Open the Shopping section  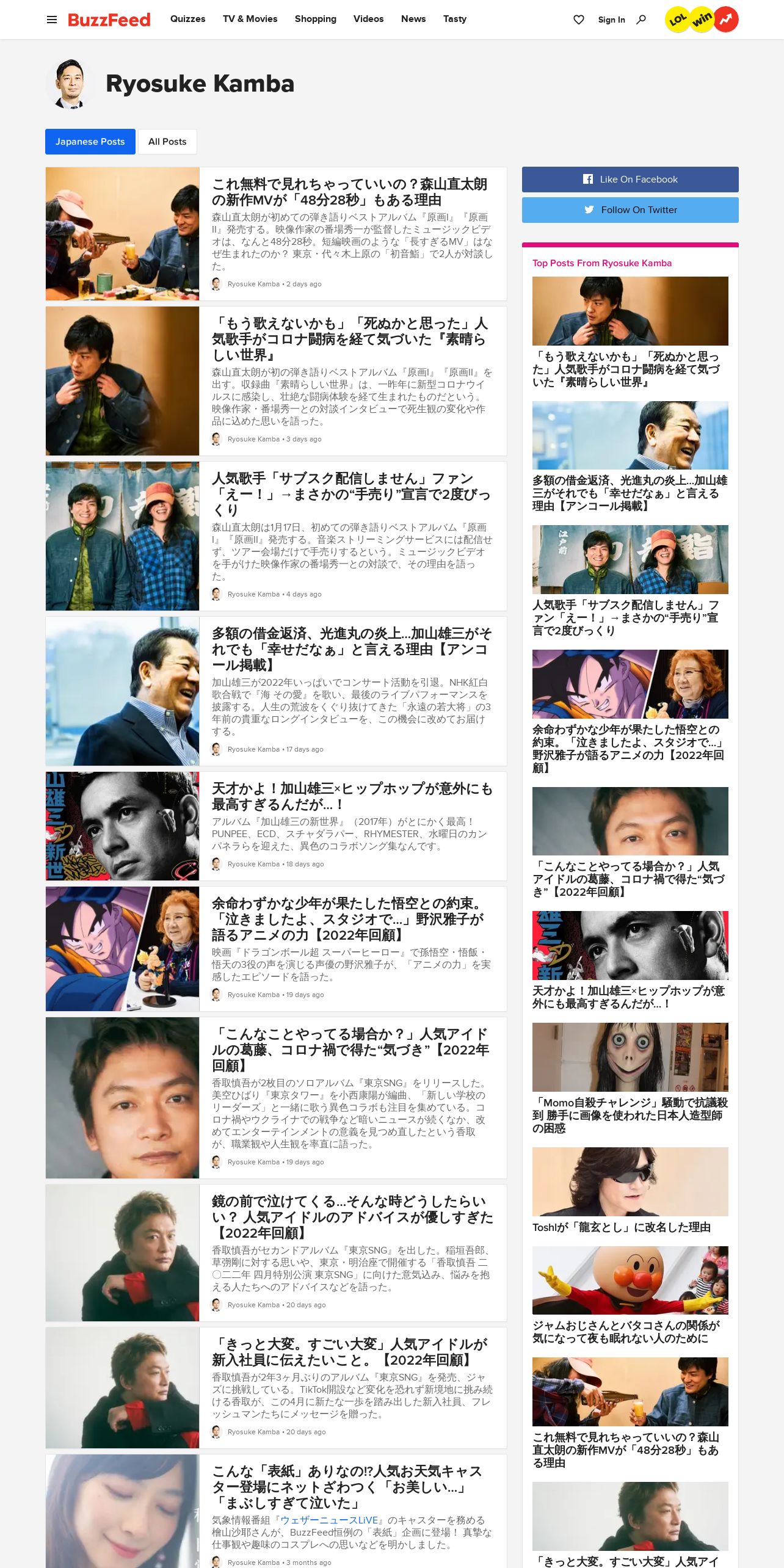coord(315,19)
